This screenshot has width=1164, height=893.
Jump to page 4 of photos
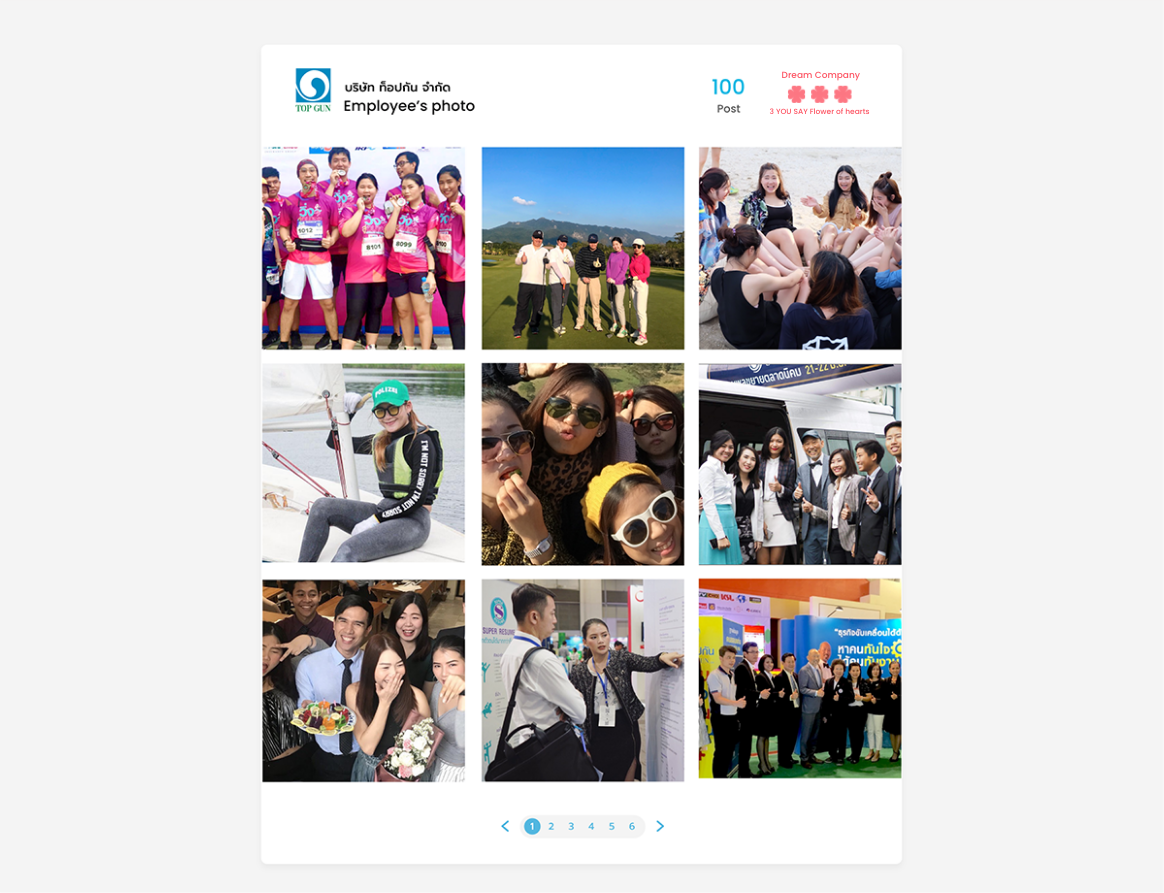click(x=591, y=826)
